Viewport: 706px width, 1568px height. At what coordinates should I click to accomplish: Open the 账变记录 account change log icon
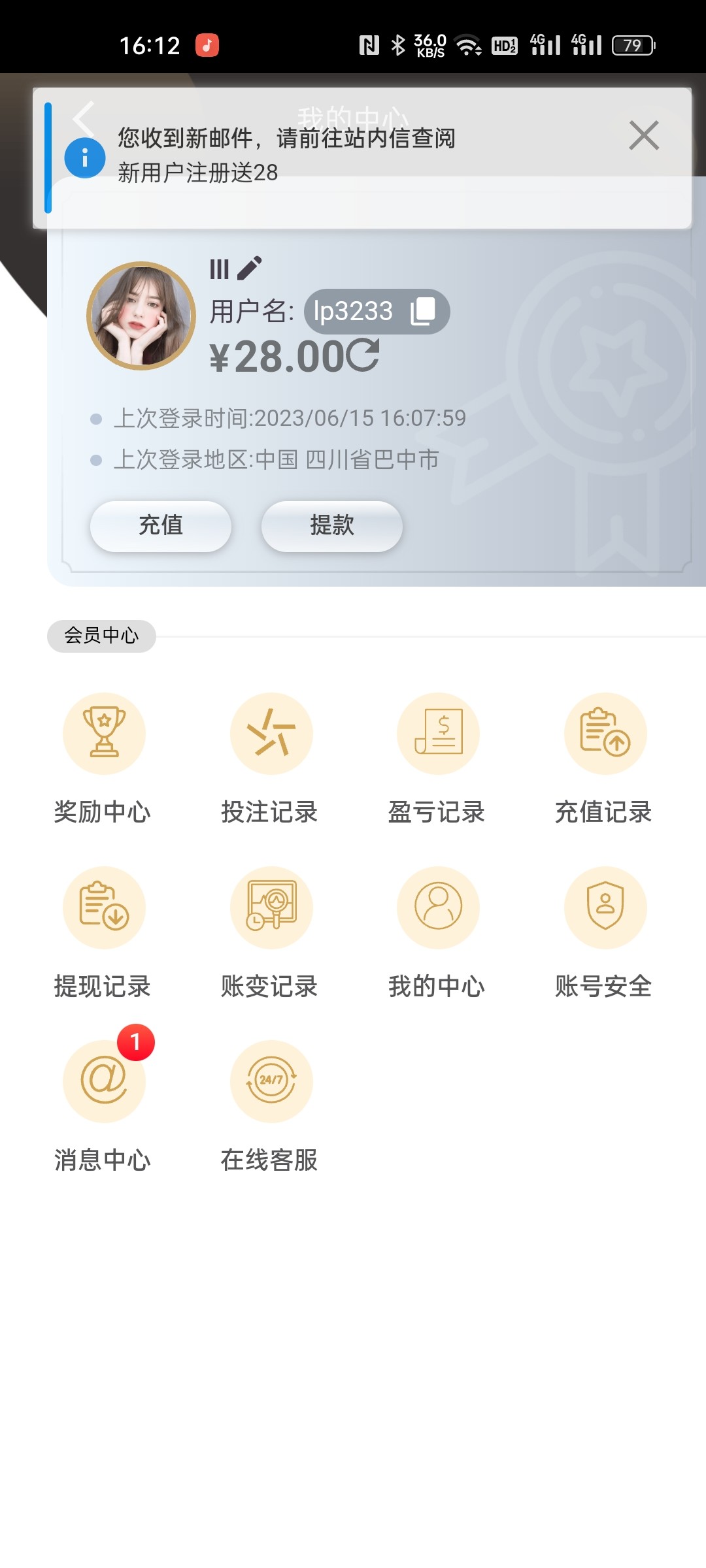[x=271, y=908]
